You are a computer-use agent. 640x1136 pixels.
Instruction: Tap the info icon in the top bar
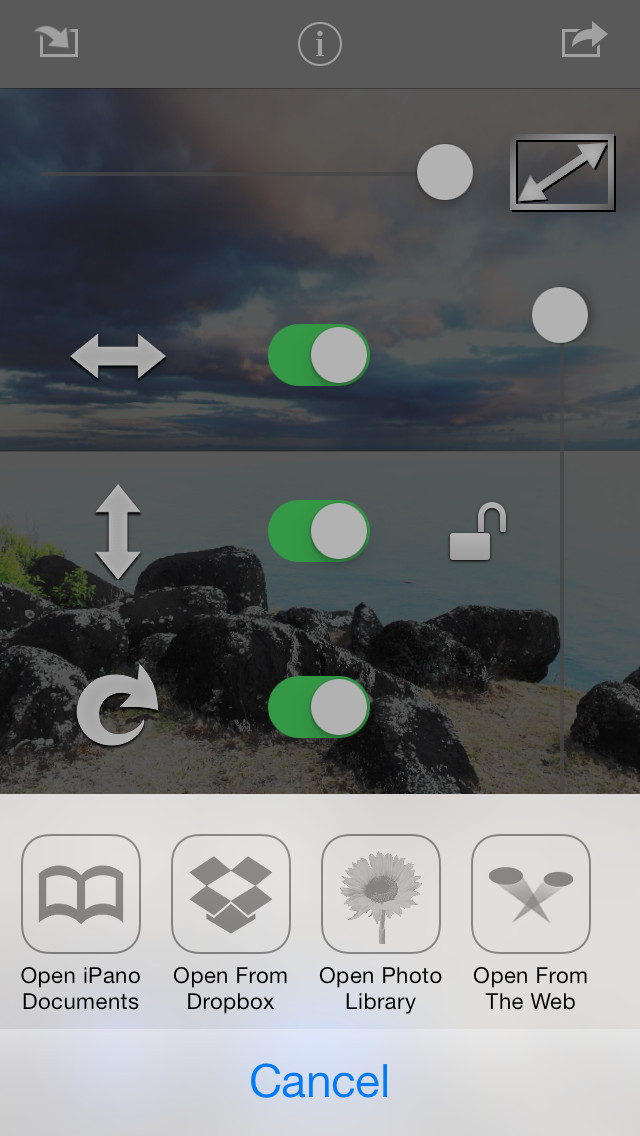pyautogui.click(x=320, y=44)
